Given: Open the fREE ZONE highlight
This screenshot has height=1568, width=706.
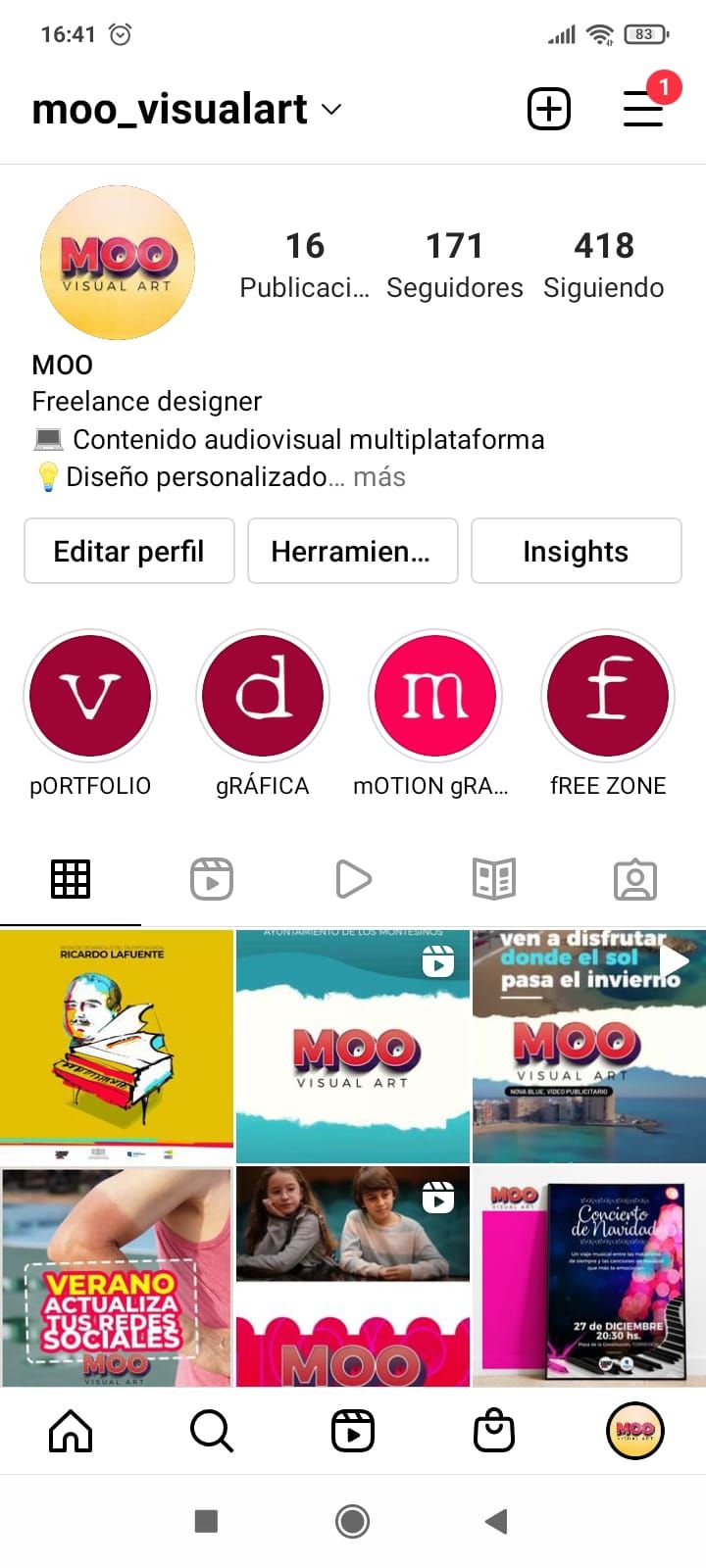Looking at the screenshot, I should [x=608, y=695].
